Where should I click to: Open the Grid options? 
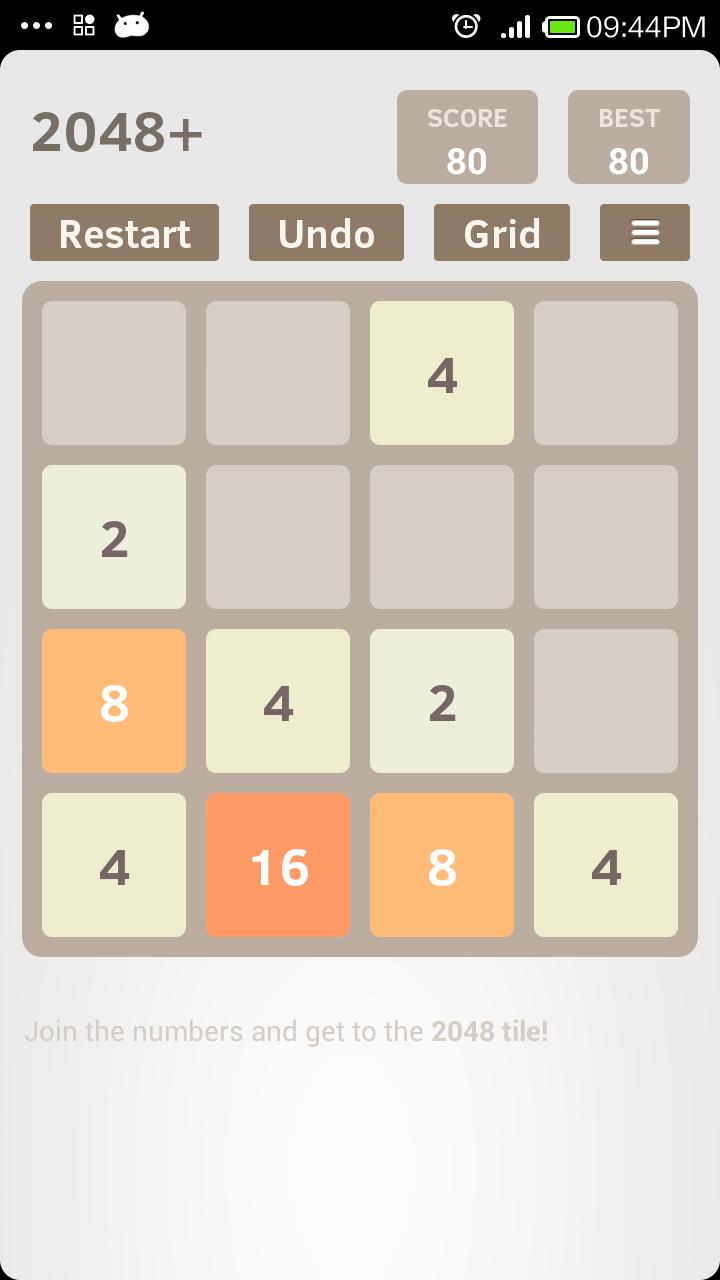[x=501, y=233]
